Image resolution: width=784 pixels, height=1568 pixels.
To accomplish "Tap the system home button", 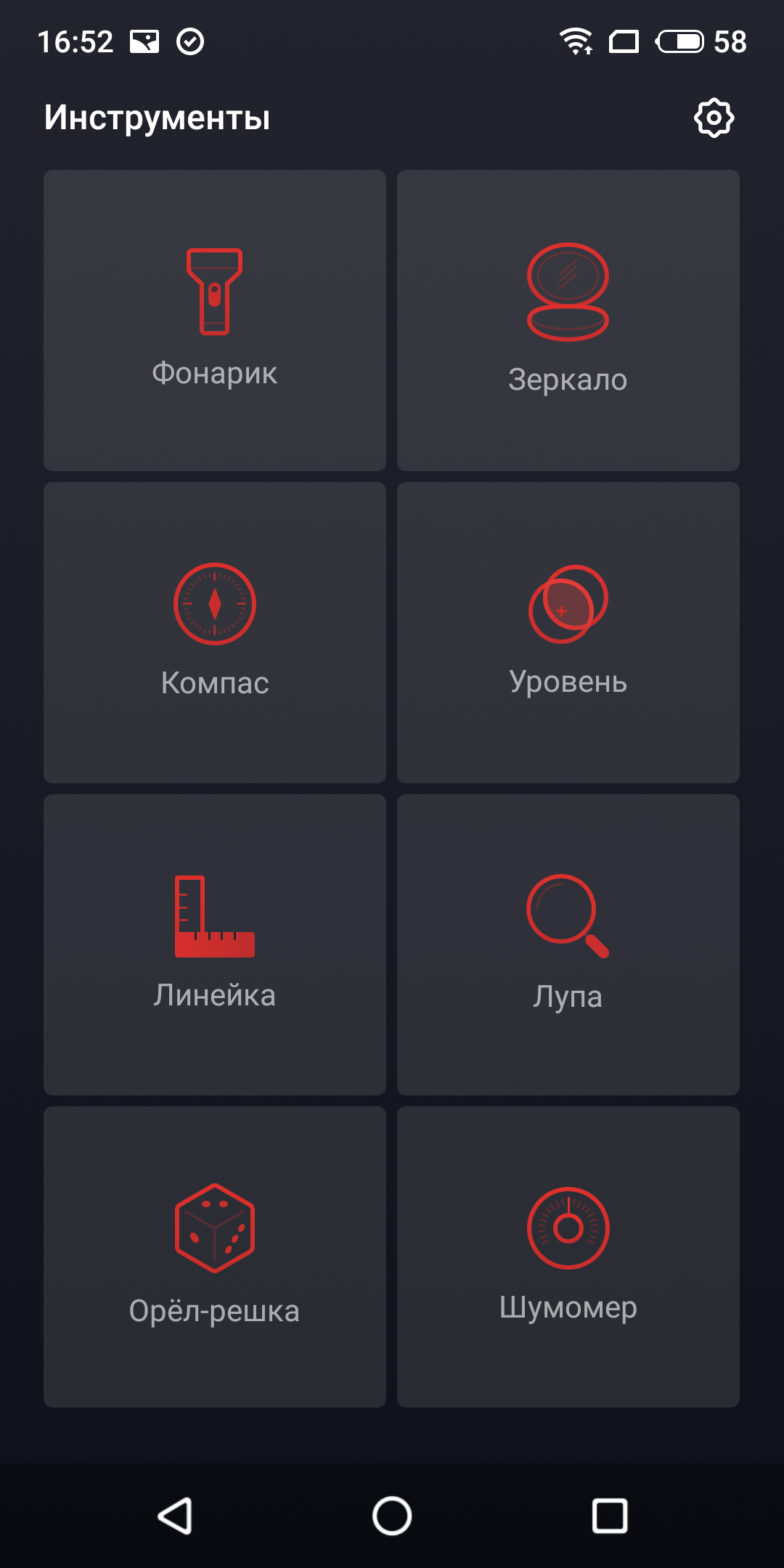I will point(392,1516).
